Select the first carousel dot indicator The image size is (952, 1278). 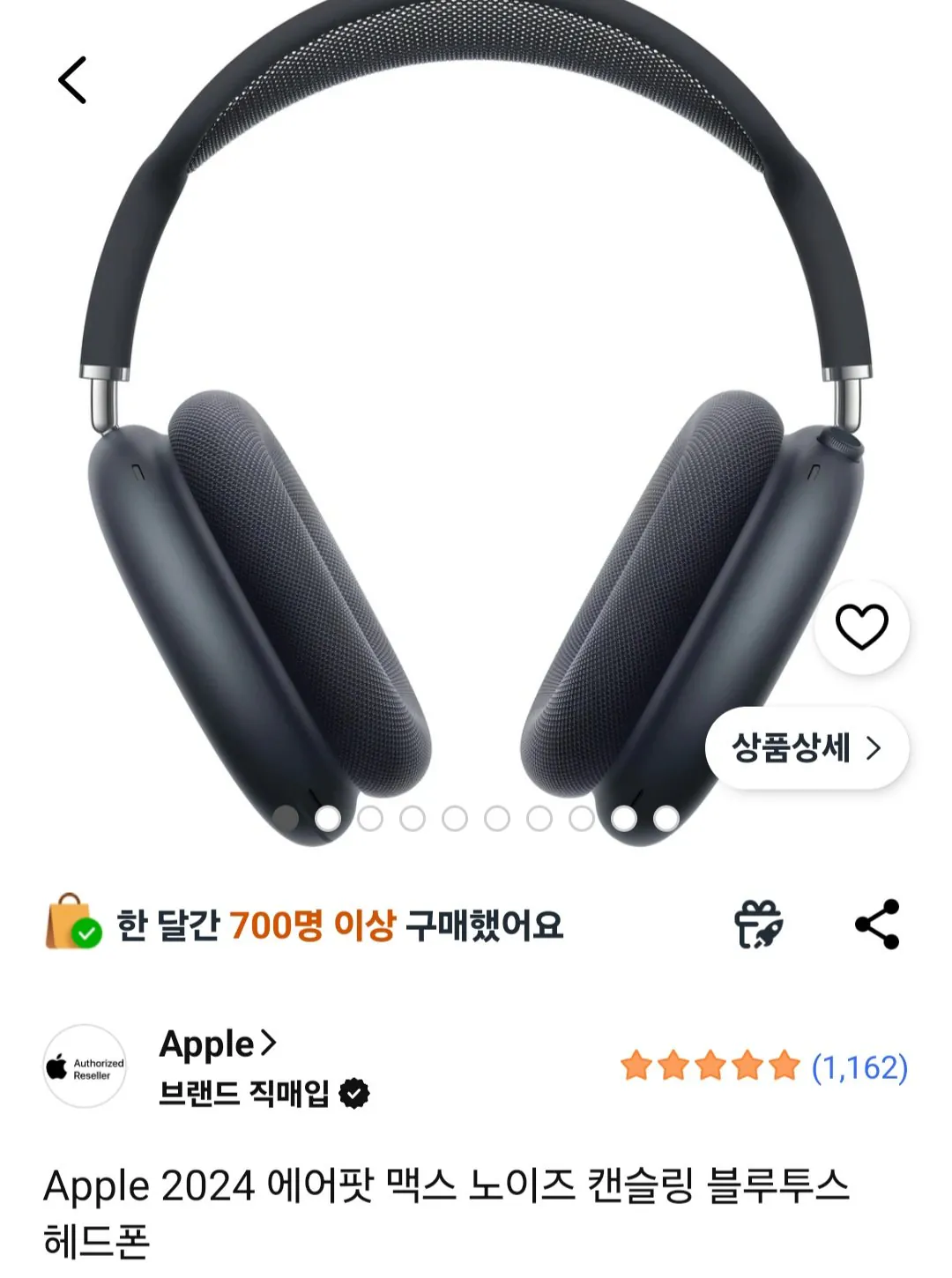click(284, 818)
